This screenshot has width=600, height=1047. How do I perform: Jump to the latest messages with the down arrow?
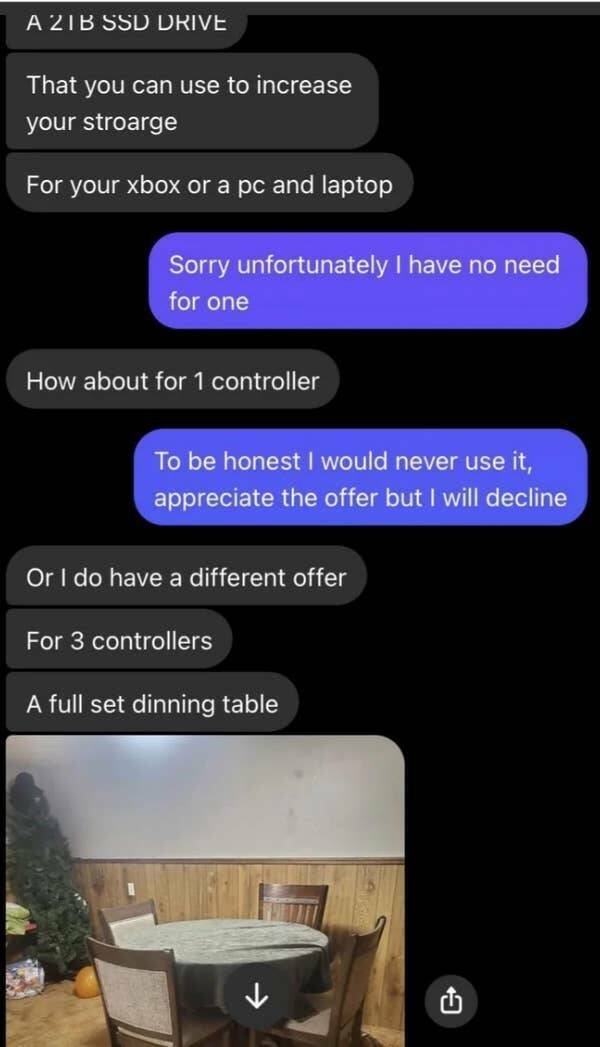(257, 996)
